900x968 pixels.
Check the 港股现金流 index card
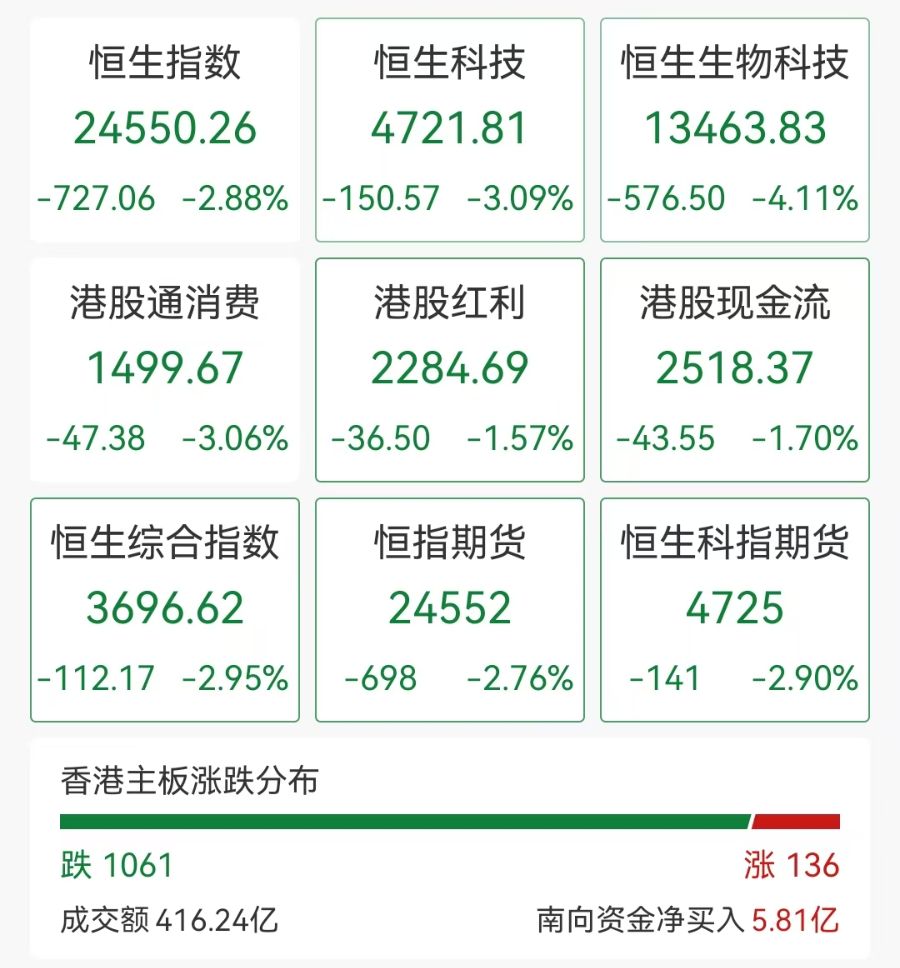click(x=735, y=370)
